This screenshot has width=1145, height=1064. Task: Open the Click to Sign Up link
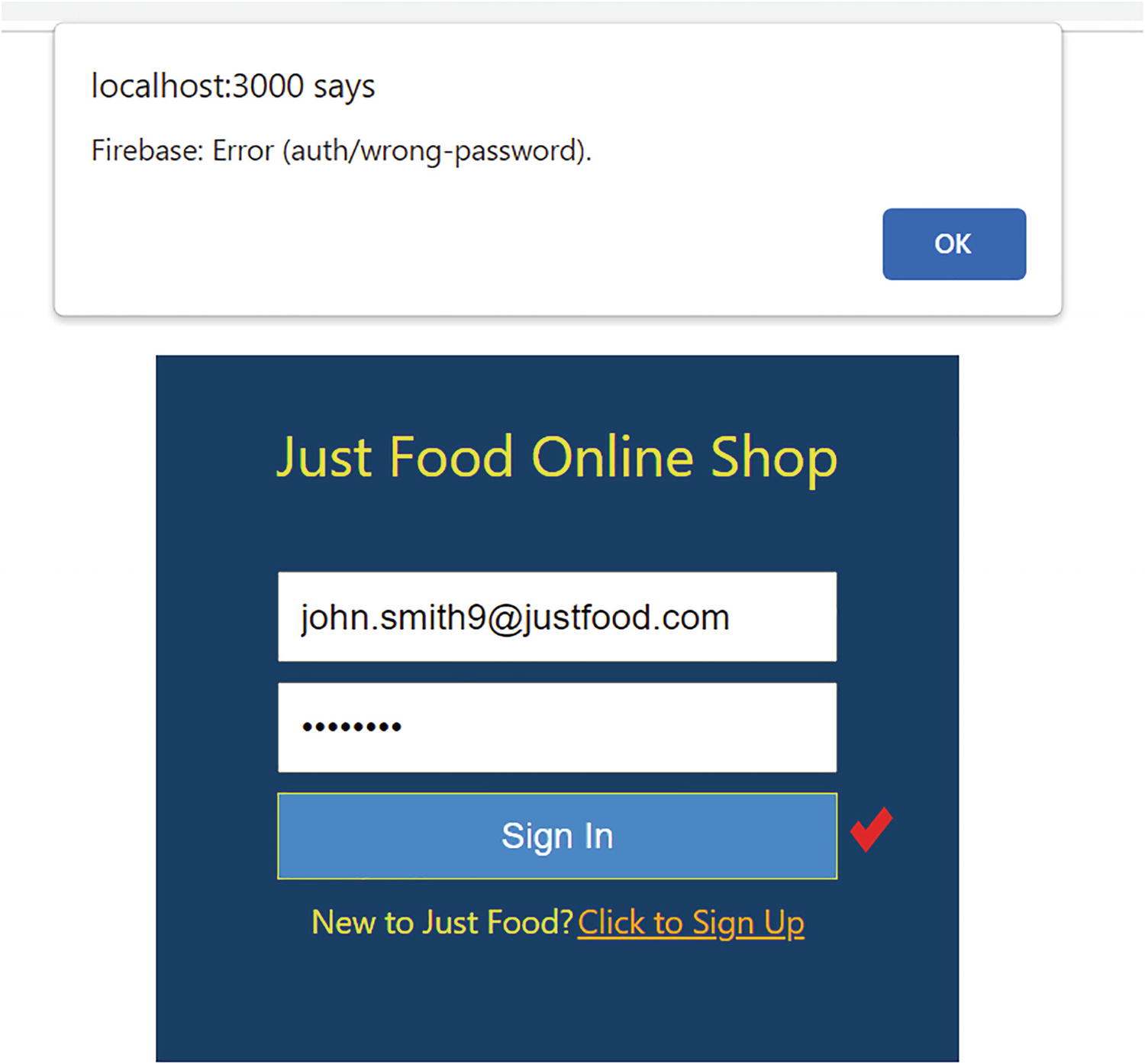690,923
